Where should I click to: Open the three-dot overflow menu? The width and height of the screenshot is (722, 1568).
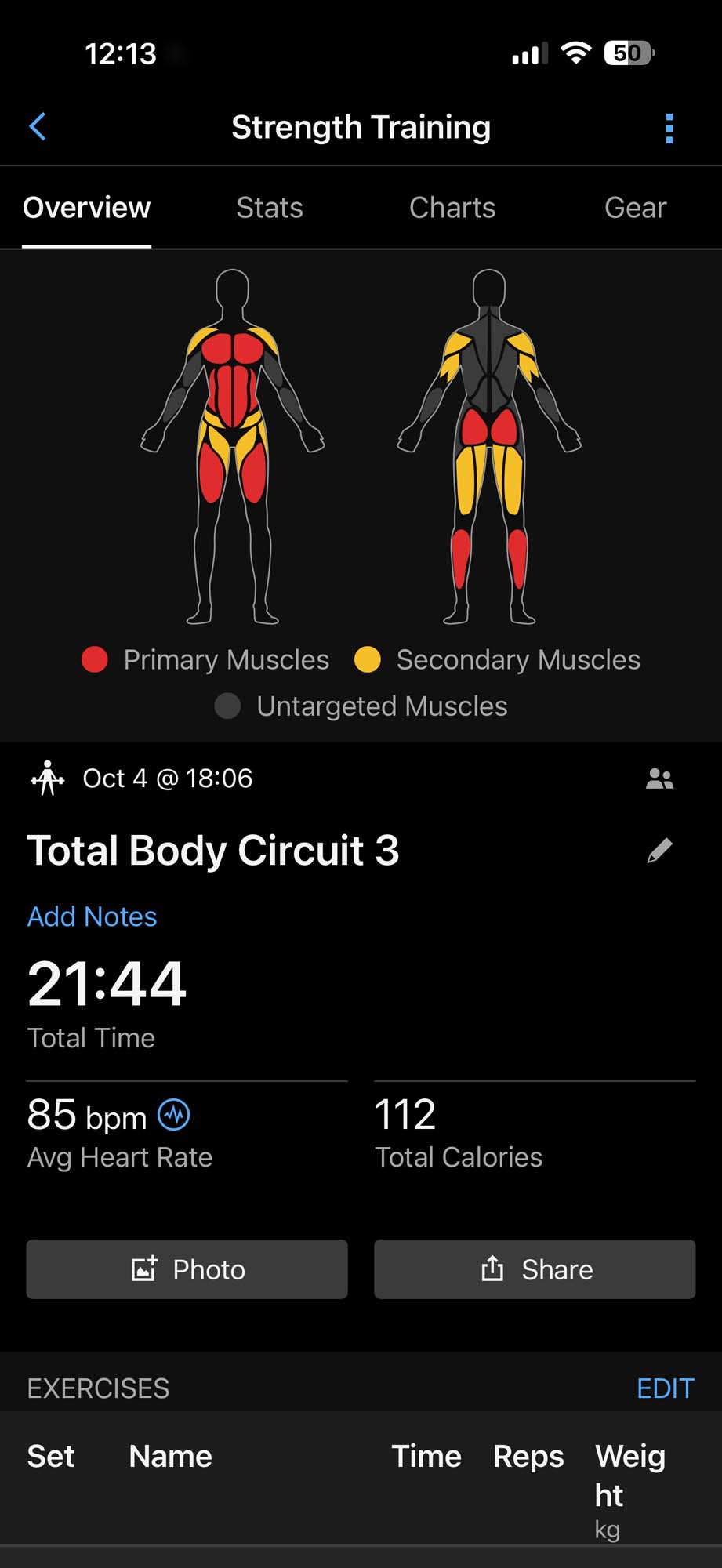tap(669, 129)
